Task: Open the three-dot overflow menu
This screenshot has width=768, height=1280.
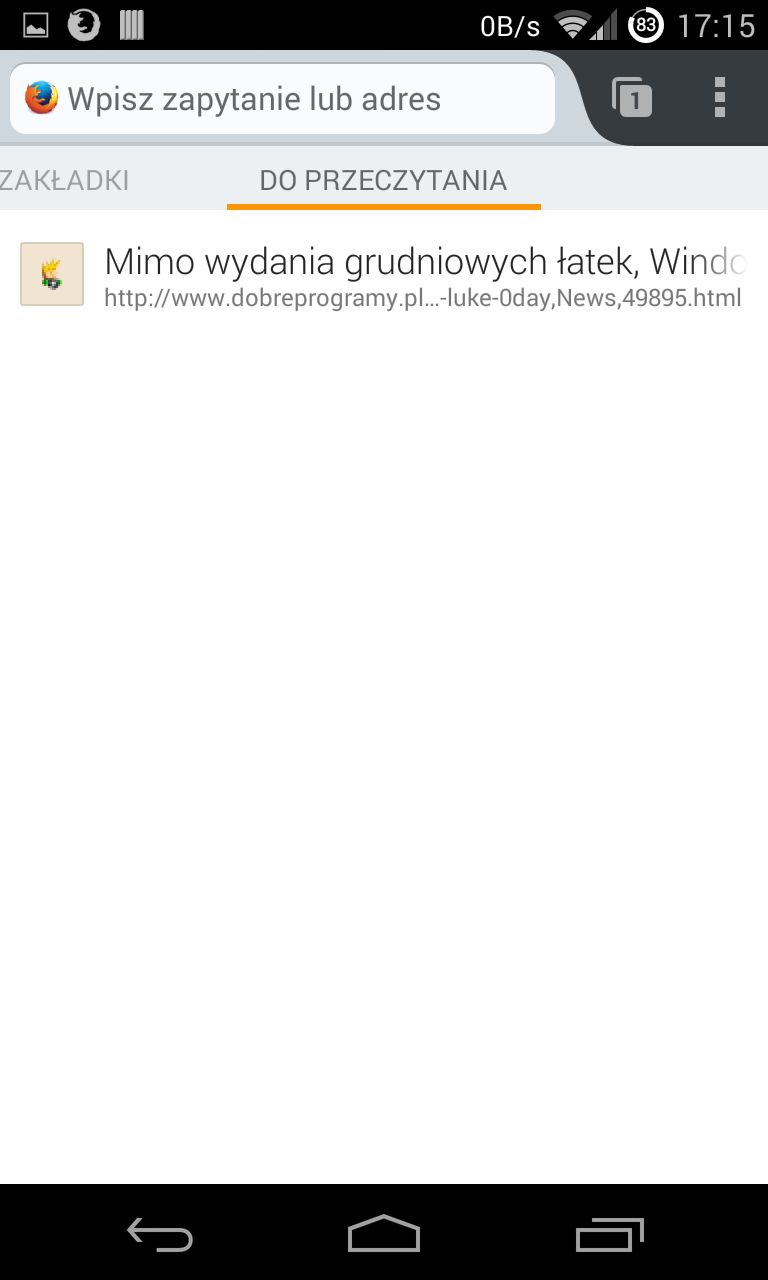Action: 720,98
